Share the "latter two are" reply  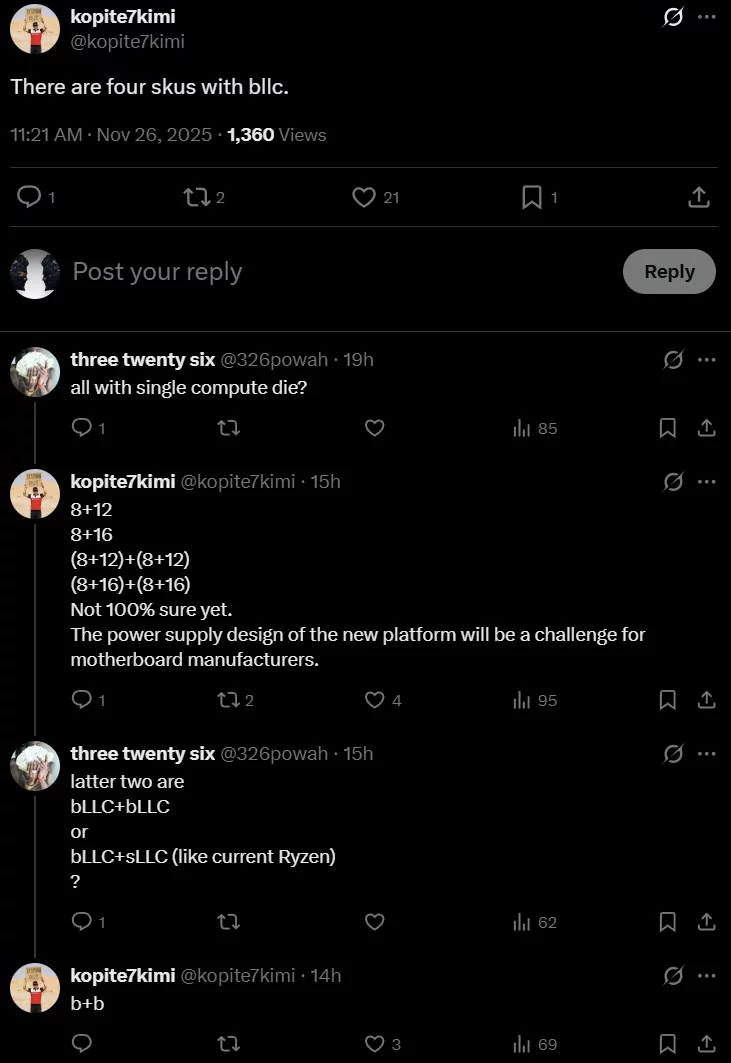tap(706, 922)
